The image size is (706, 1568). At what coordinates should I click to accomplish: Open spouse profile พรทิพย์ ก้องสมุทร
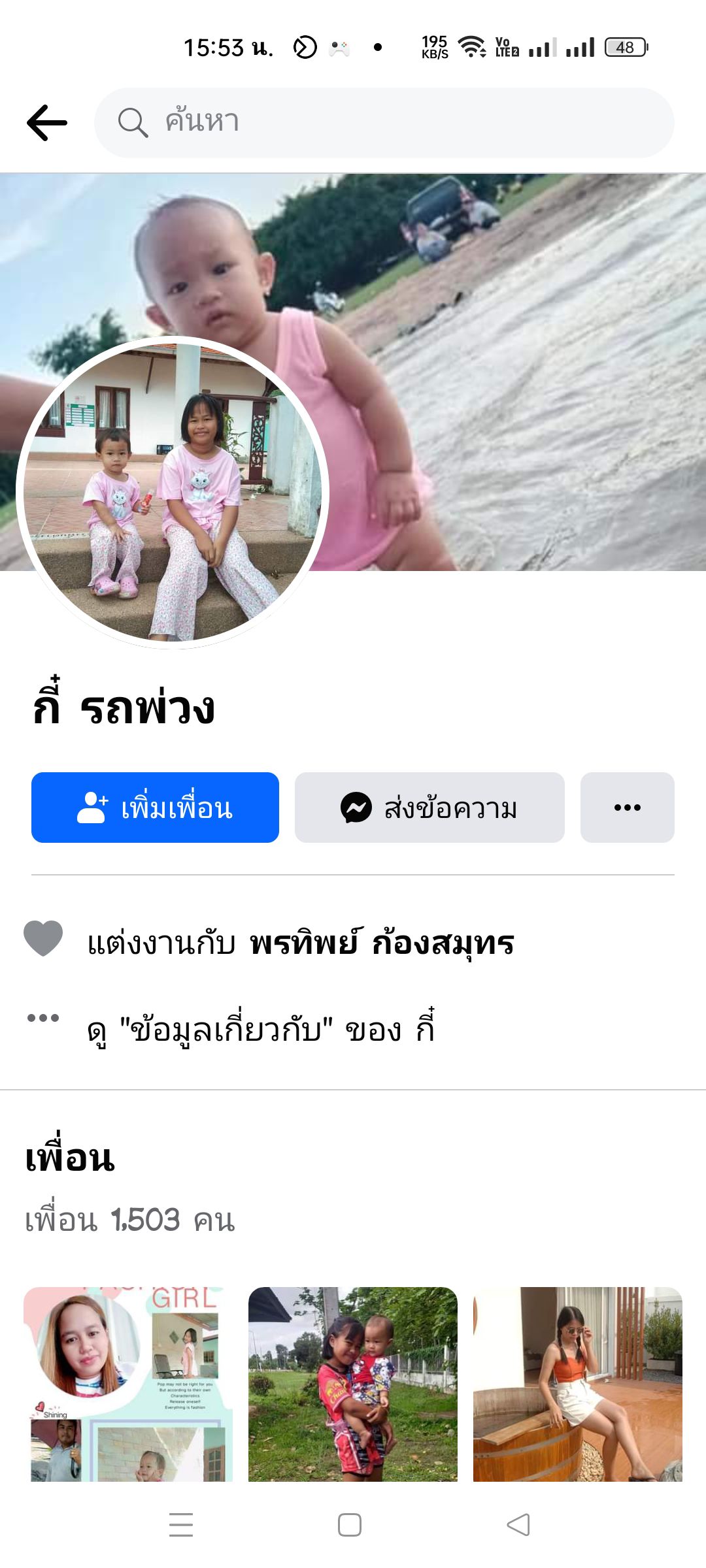tap(382, 943)
